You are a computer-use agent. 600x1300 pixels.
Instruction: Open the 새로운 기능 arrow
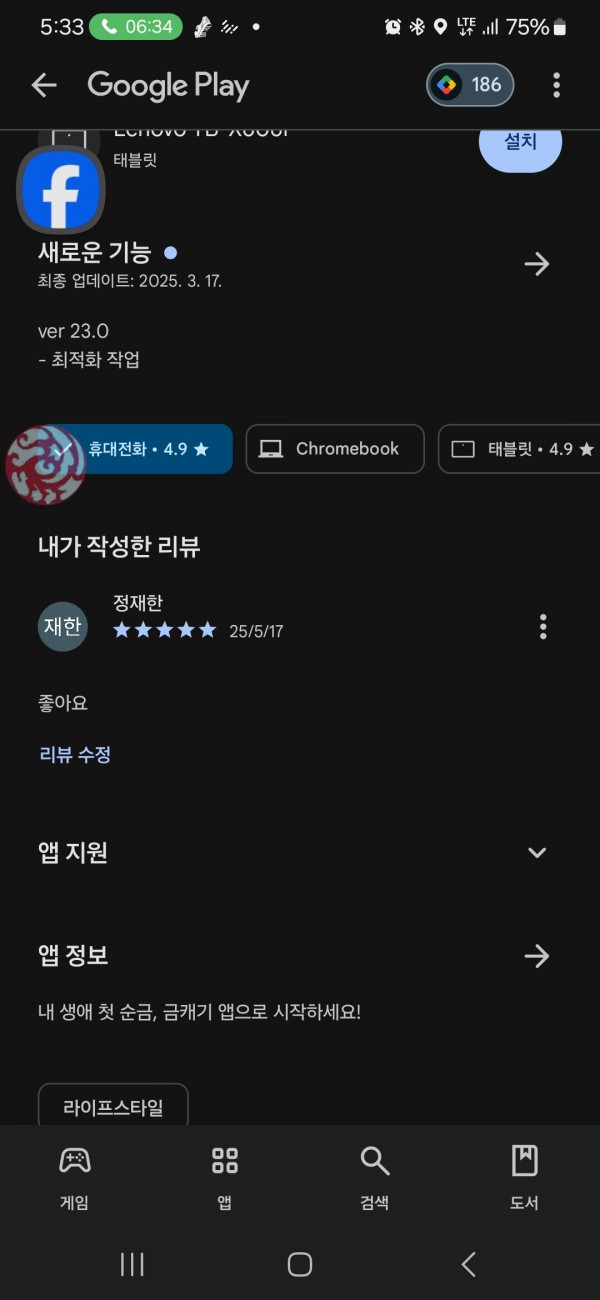pyautogui.click(x=537, y=264)
